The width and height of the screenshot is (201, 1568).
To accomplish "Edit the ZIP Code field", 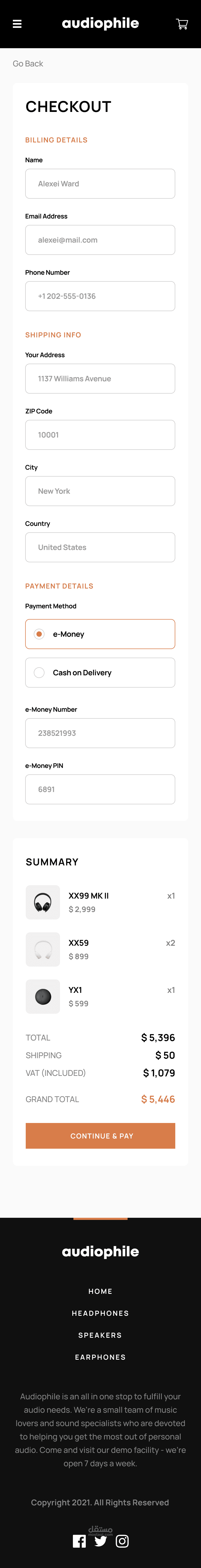I will [x=100, y=435].
